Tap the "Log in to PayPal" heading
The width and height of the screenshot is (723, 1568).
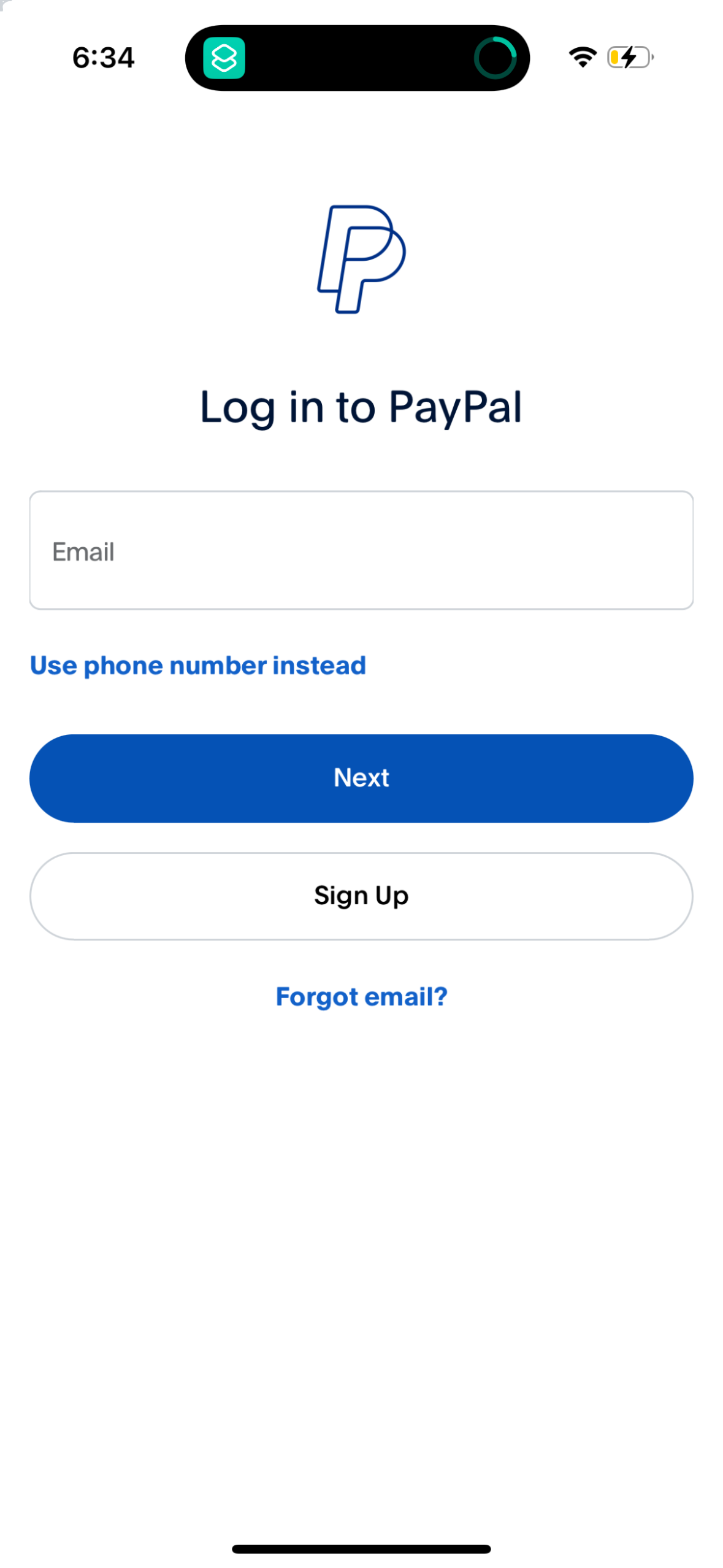(x=361, y=407)
